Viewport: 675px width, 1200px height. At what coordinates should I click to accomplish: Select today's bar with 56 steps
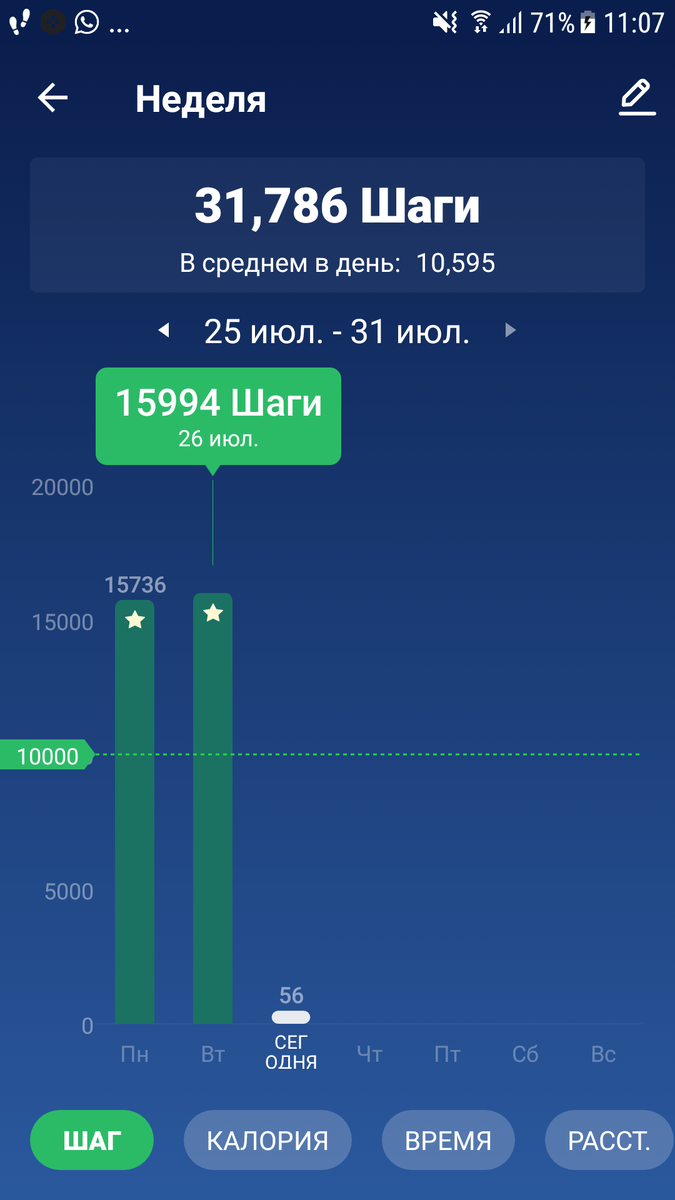(291, 1017)
